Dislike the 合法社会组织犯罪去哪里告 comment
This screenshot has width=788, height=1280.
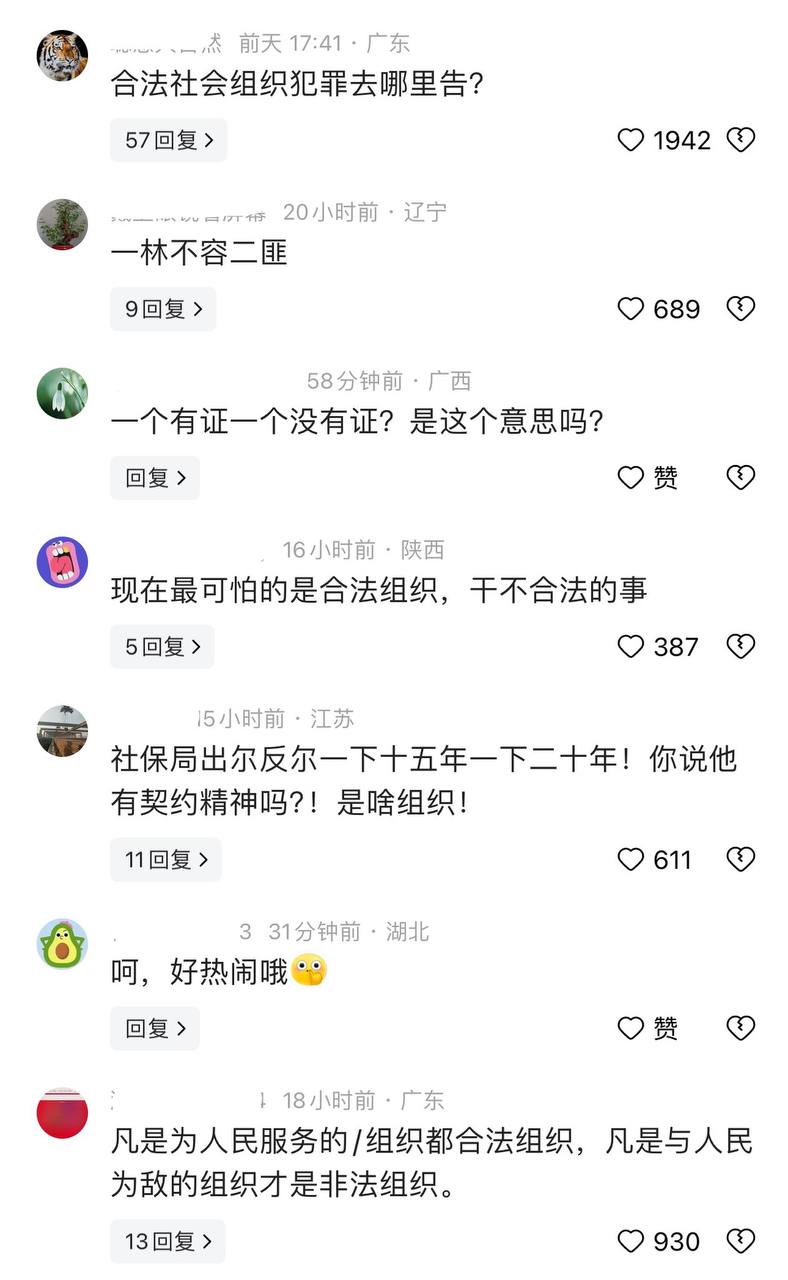(740, 140)
